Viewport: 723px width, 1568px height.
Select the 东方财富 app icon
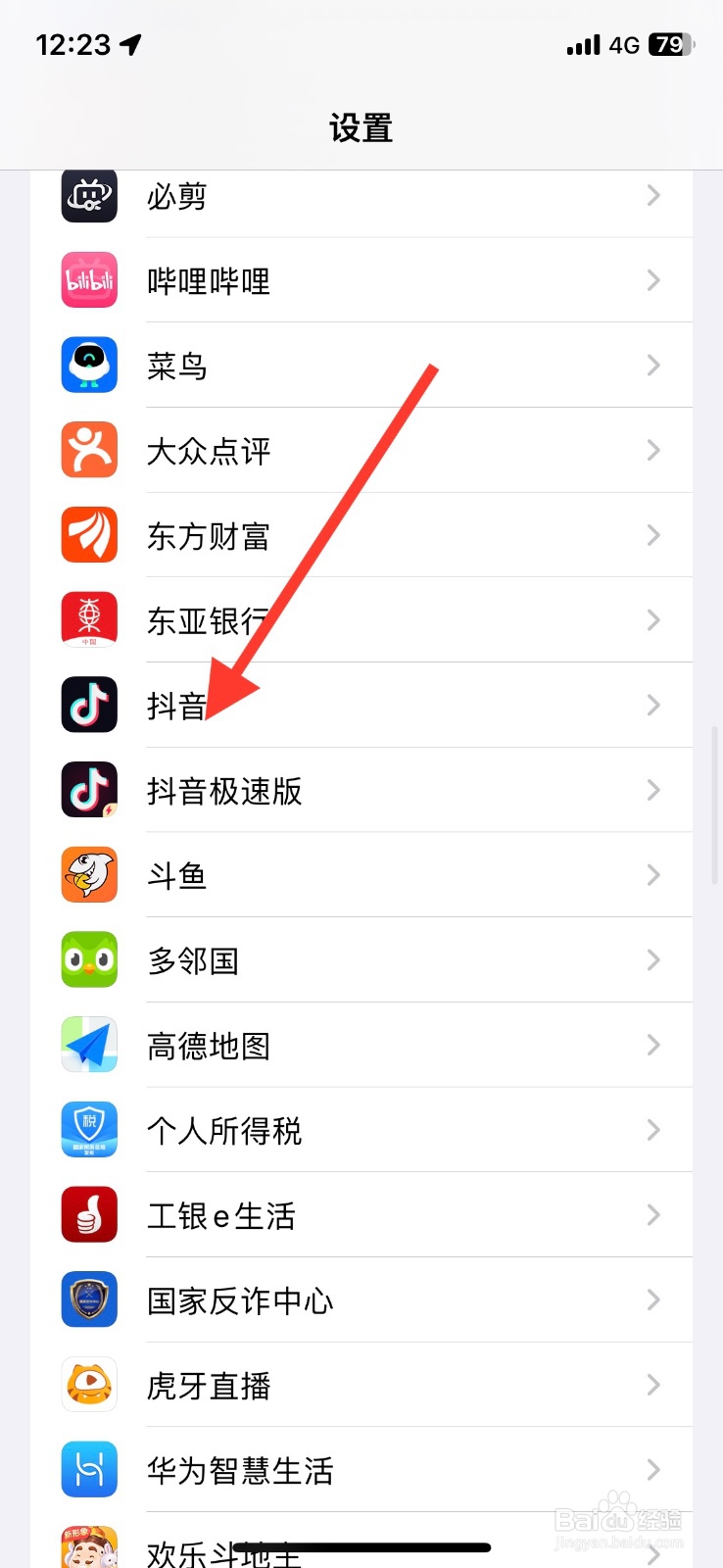point(88,534)
